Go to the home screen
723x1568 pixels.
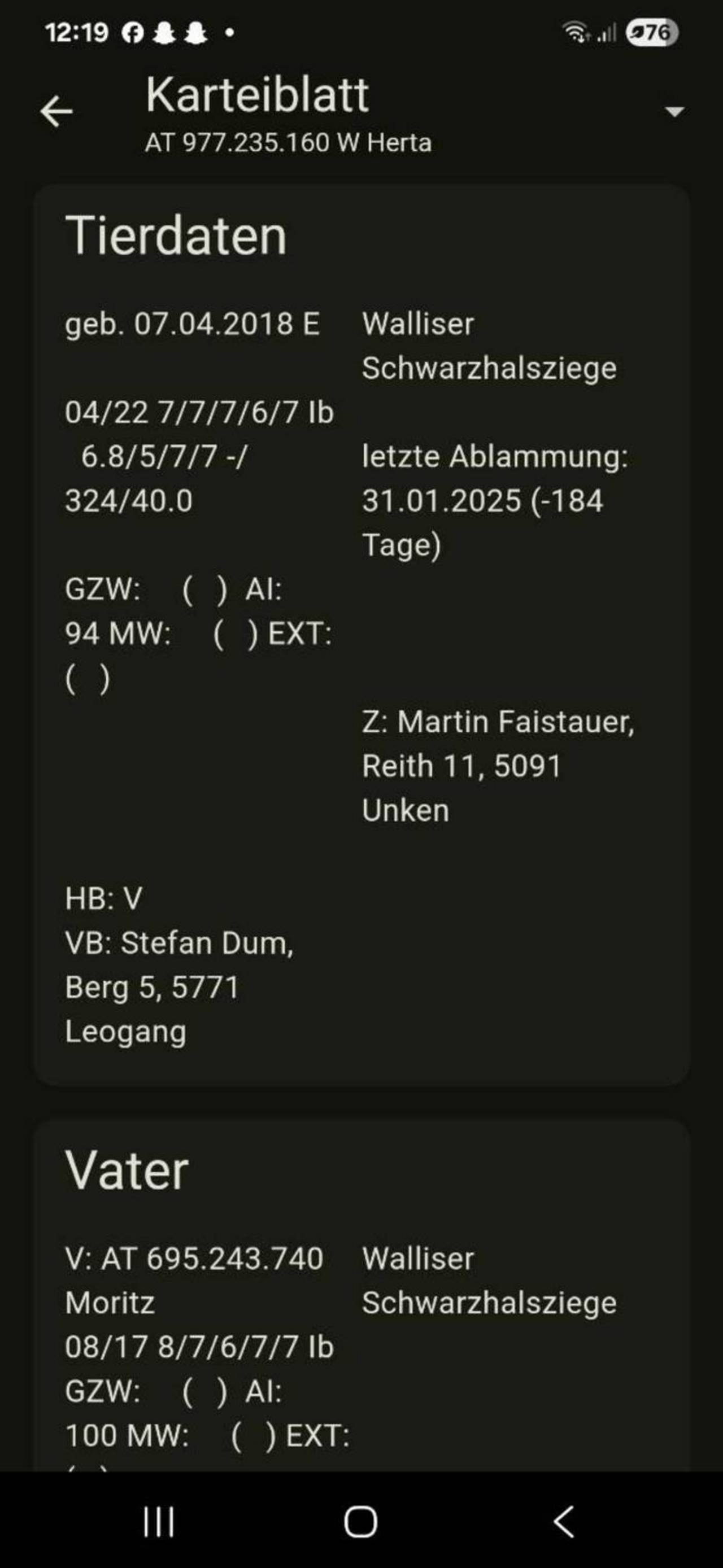click(x=360, y=1522)
